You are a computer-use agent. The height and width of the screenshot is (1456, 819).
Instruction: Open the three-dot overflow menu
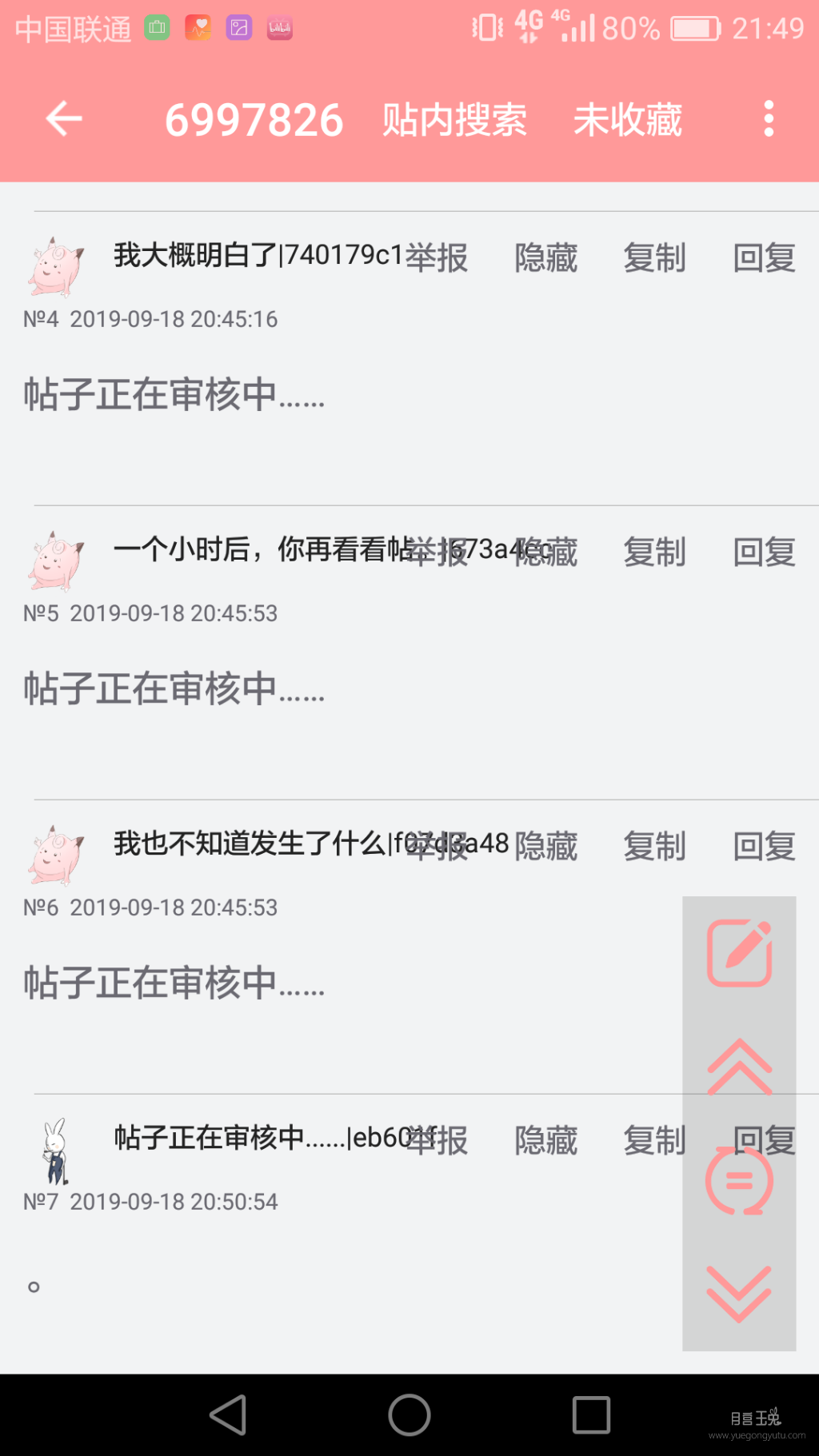click(768, 118)
